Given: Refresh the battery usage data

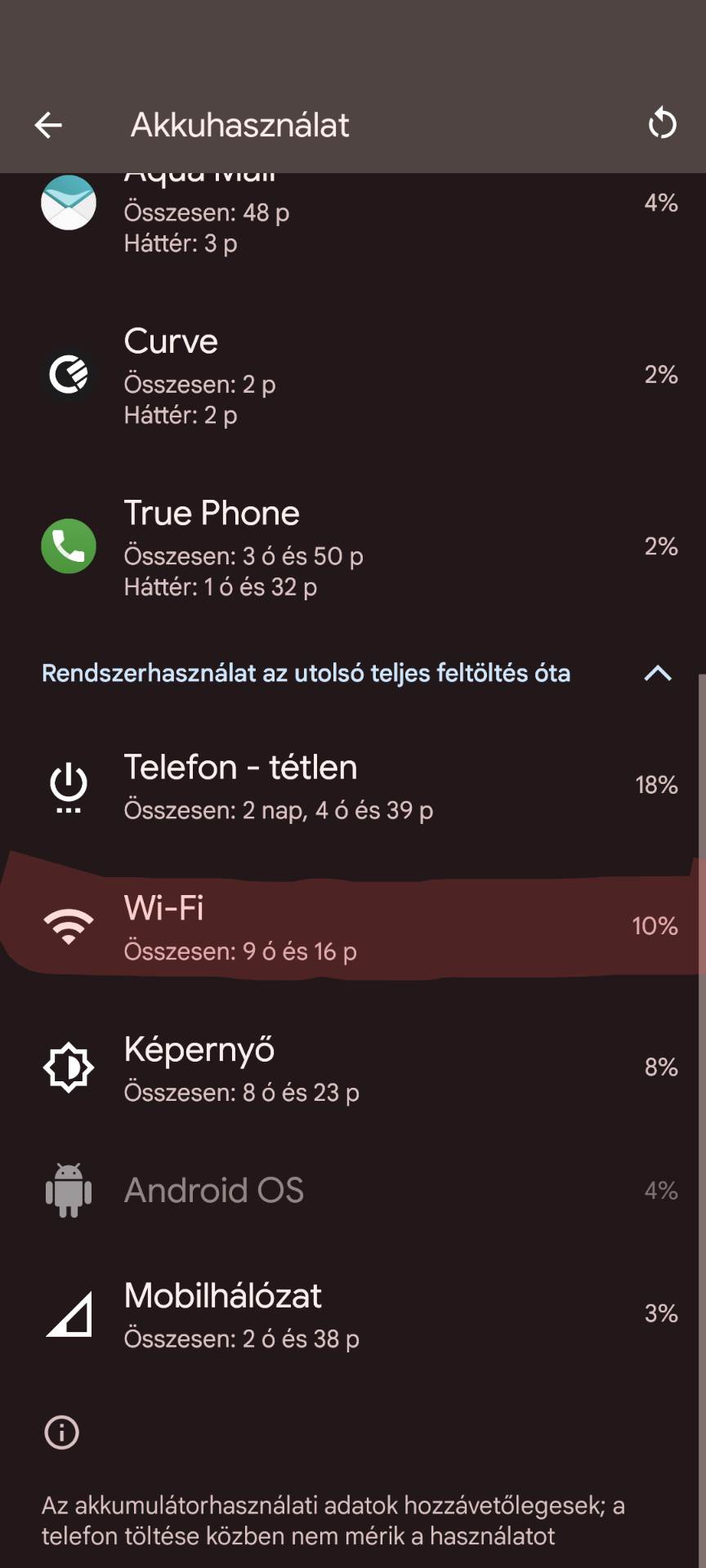Looking at the screenshot, I should click(662, 124).
